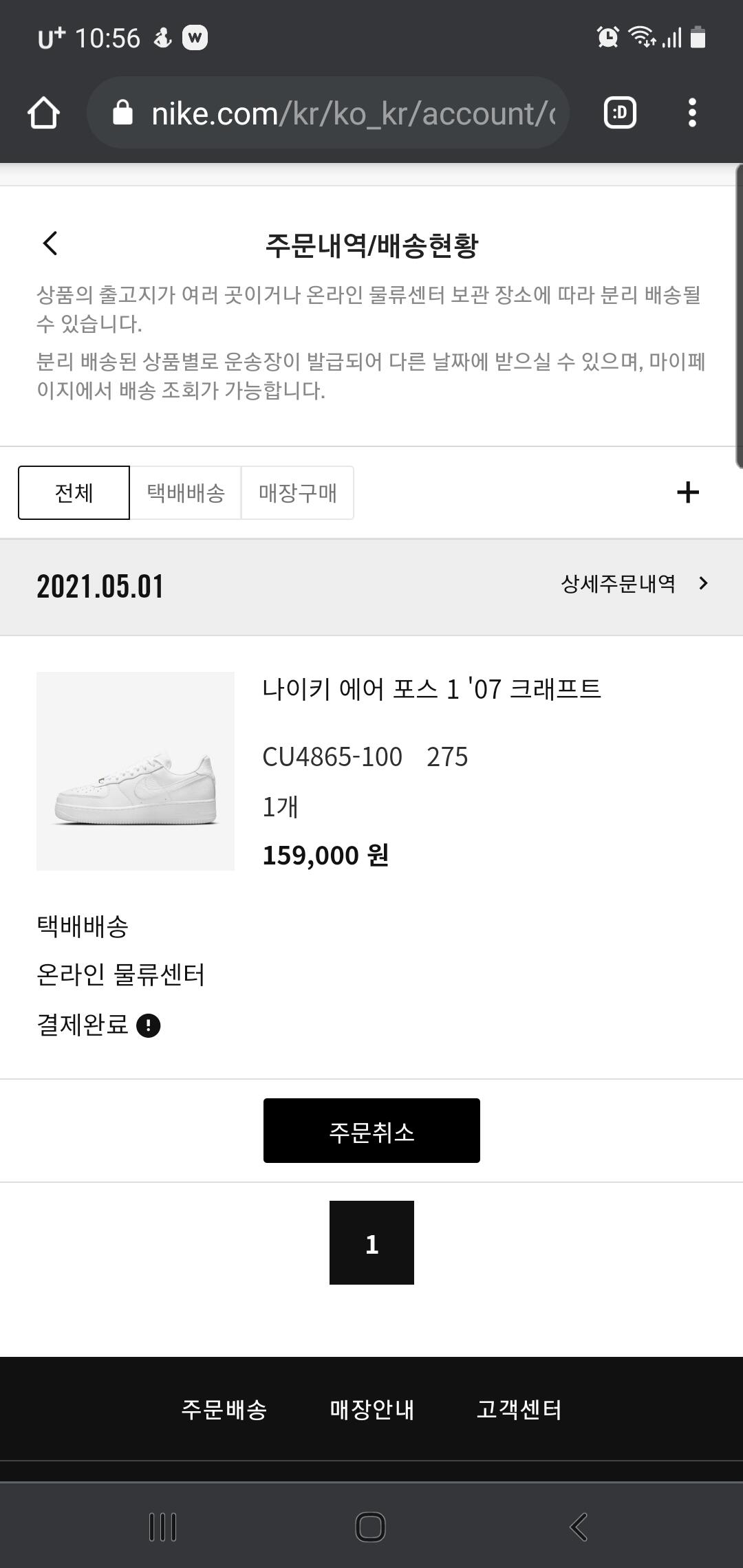Viewport: 743px width, 1568px height.
Task: Open the browser home page
Action: tap(43, 113)
